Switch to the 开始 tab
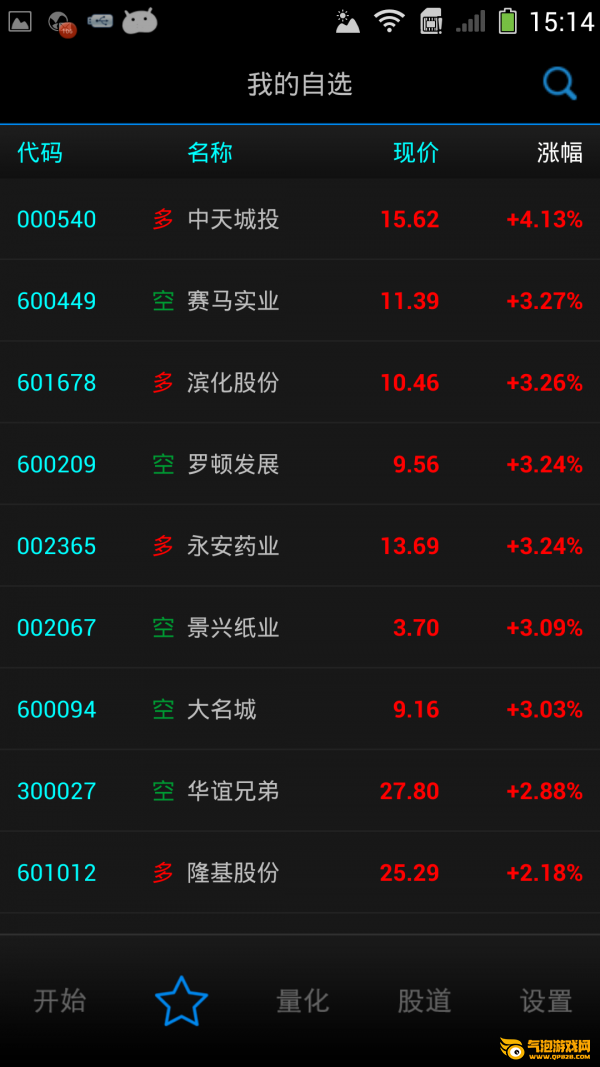Screen dimensions: 600x1067 click(x=60, y=1000)
